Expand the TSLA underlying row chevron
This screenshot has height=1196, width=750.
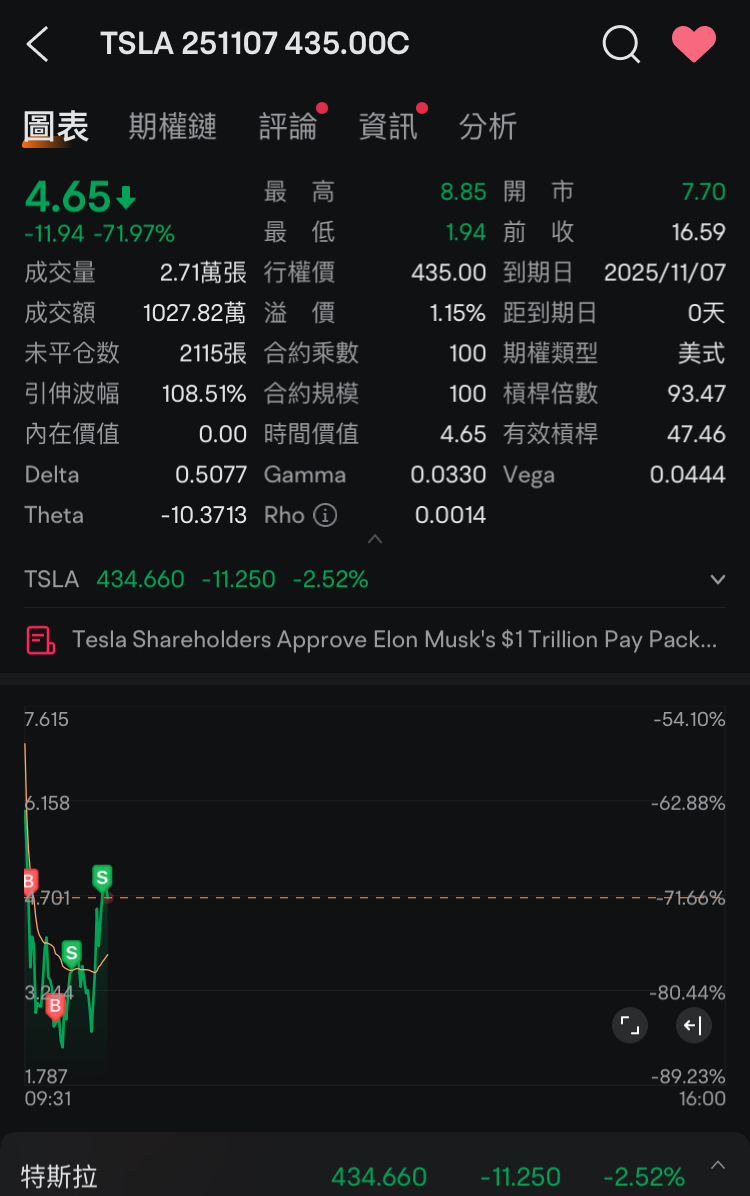point(718,579)
